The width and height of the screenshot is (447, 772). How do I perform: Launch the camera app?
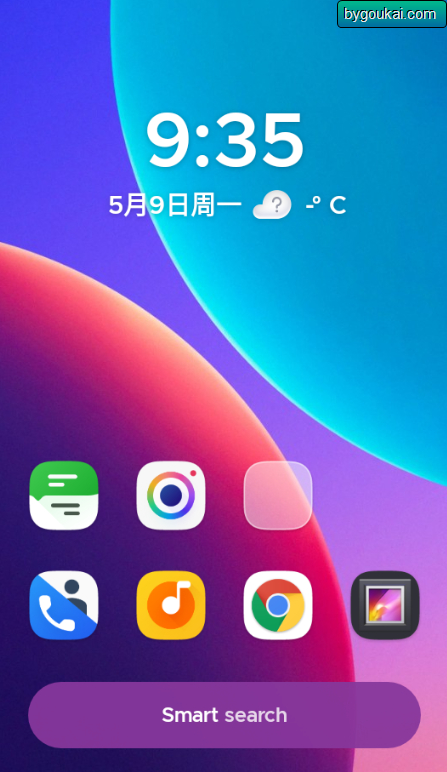pyautogui.click(x=171, y=495)
